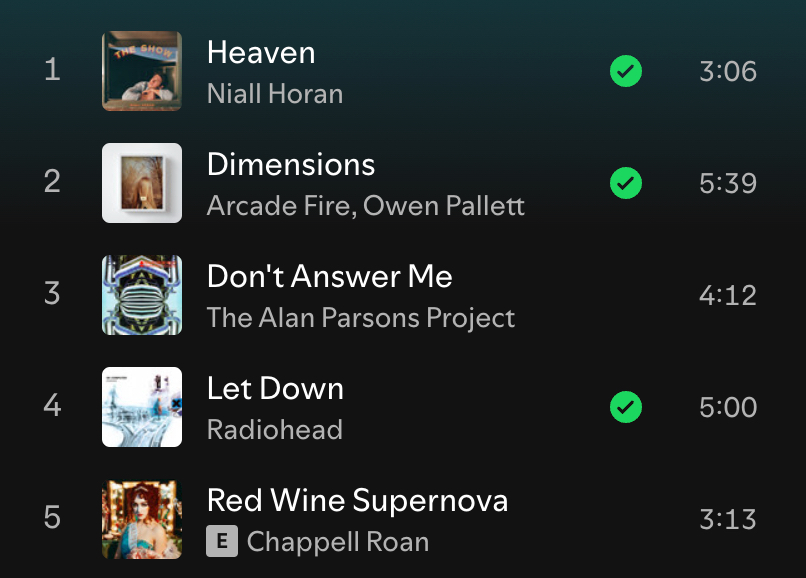The width and height of the screenshot is (806, 578).
Task: Toggle the saved checkmark for Heaven
Action: click(626, 71)
